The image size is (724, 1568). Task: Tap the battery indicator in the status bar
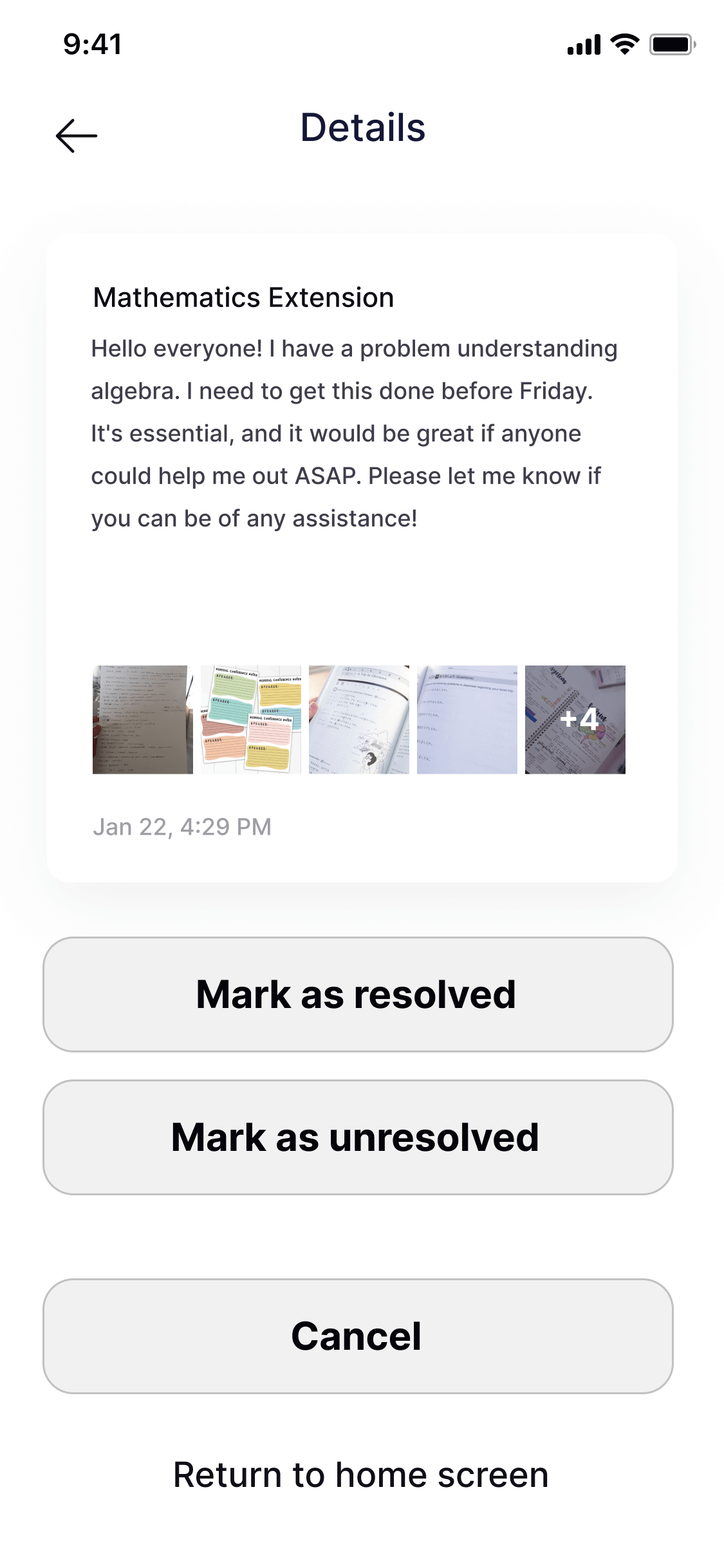pos(669,45)
